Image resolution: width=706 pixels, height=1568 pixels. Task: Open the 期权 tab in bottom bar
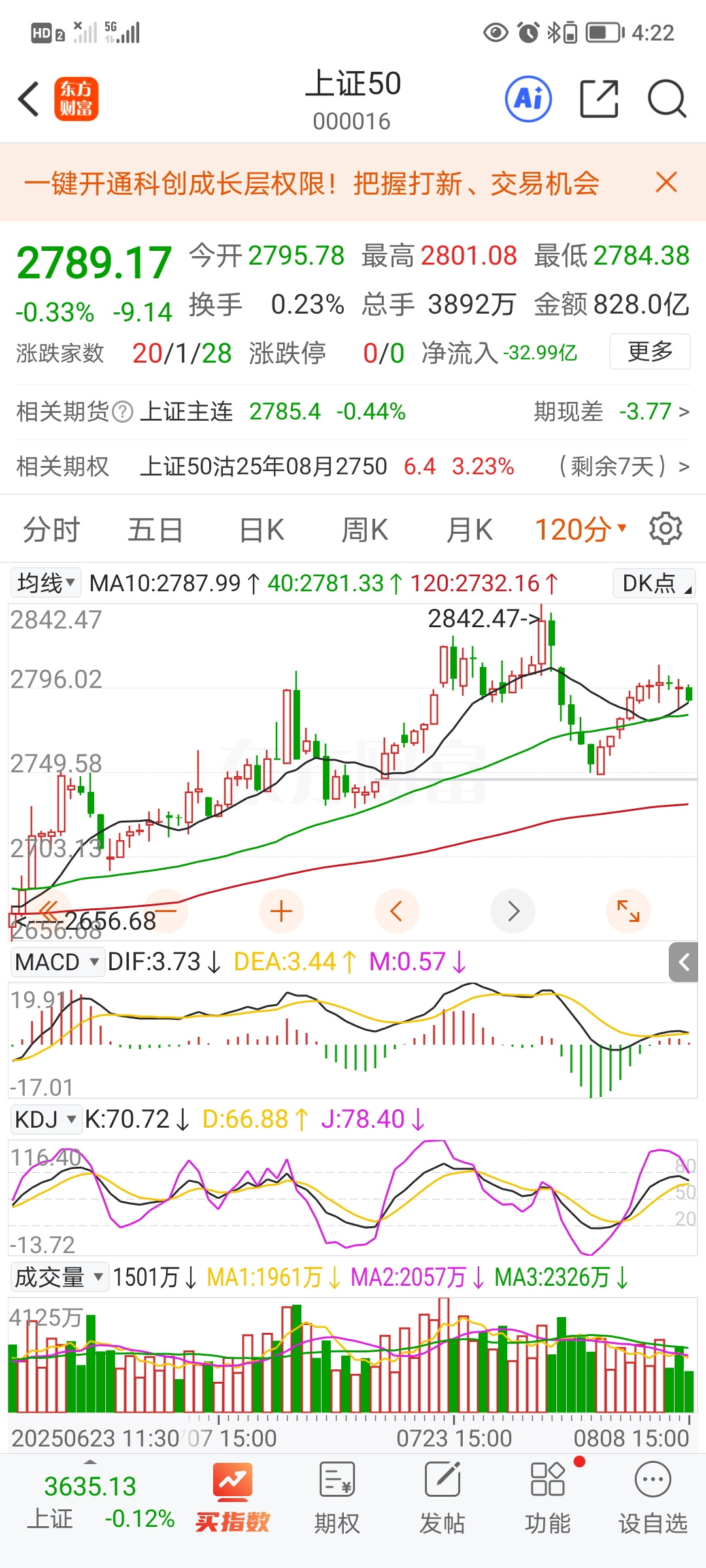click(x=337, y=1495)
